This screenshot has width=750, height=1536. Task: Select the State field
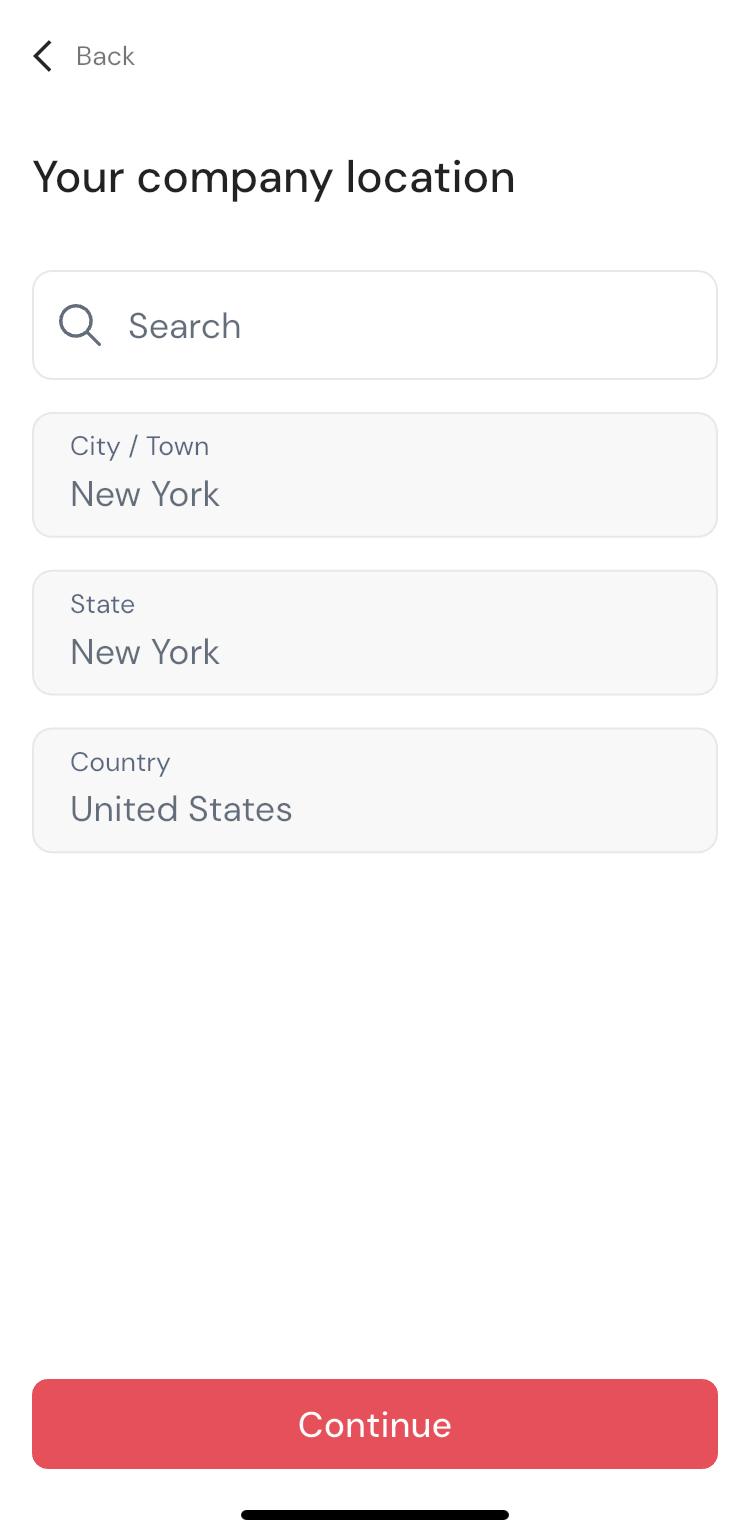375,633
